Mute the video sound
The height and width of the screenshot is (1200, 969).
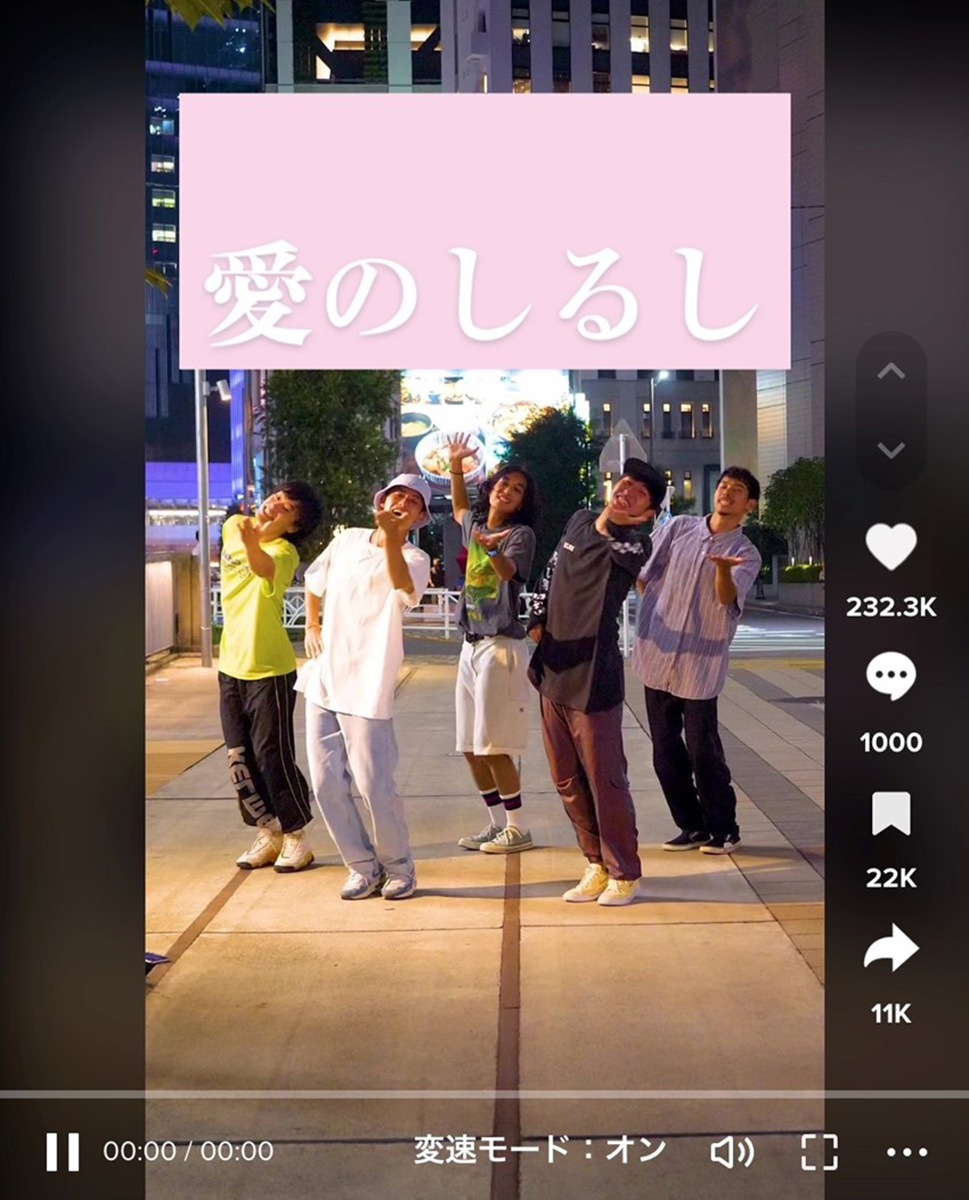tap(731, 1152)
